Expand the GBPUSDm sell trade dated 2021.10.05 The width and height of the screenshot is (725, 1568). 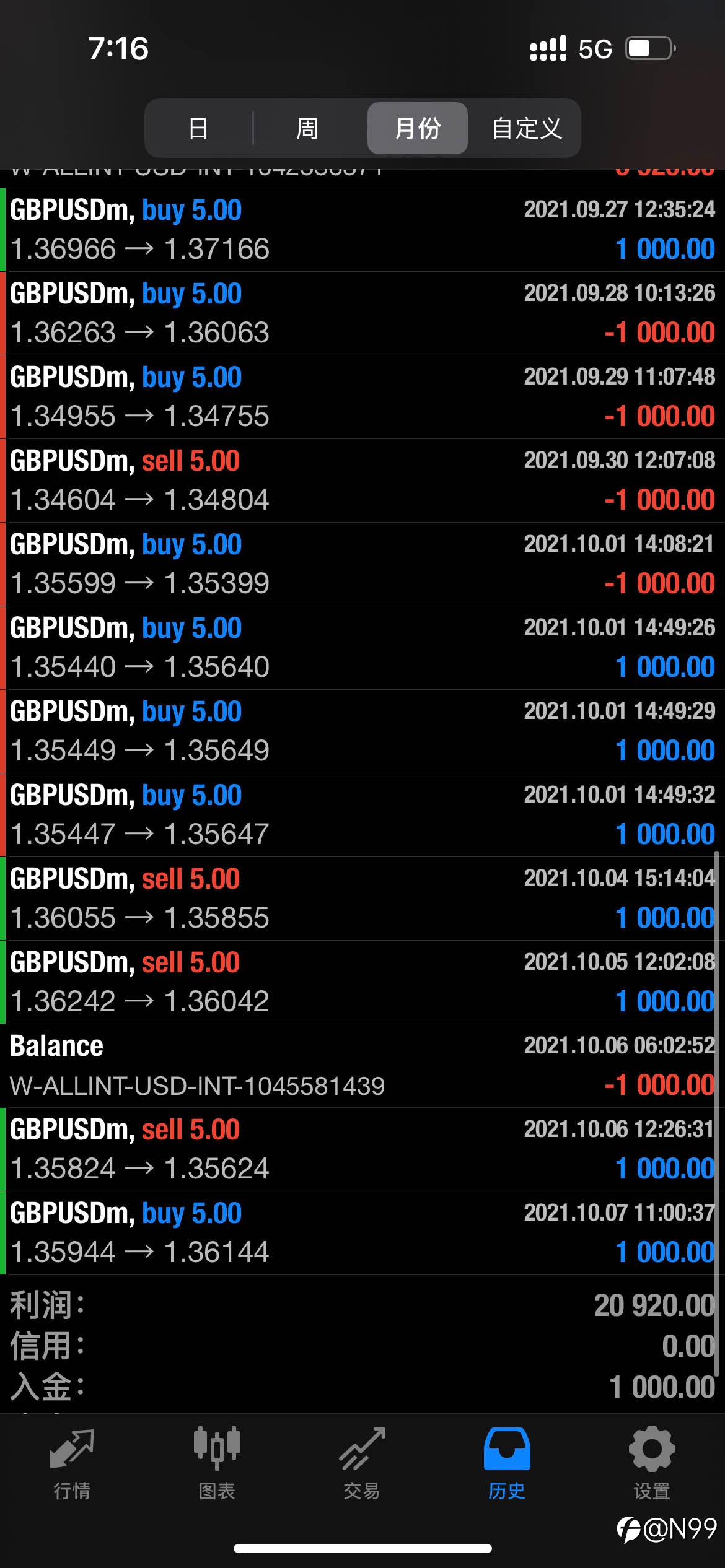point(362,982)
